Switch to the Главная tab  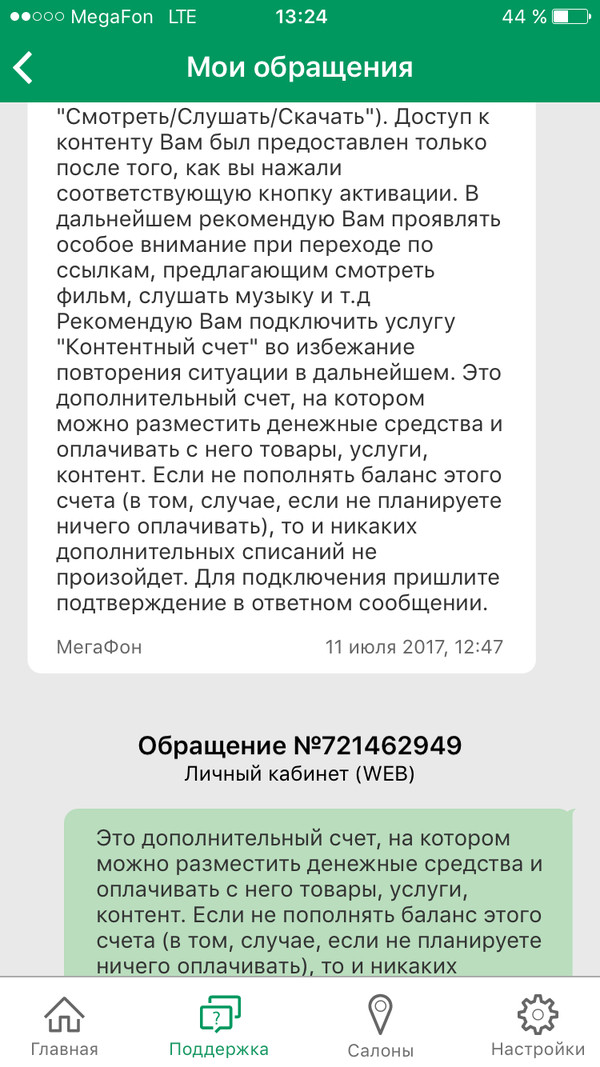pos(65,1025)
